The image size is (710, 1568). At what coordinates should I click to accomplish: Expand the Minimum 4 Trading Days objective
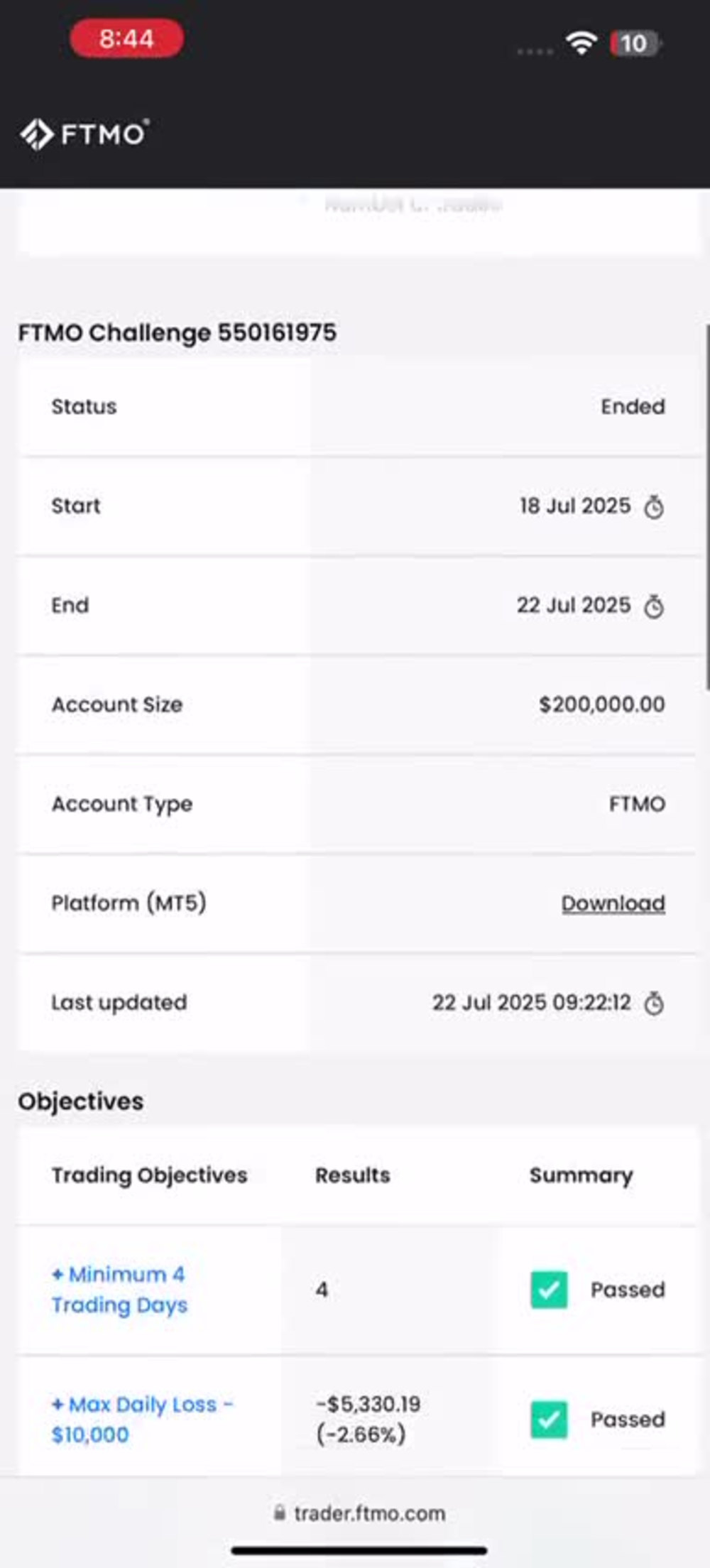[119, 1289]
